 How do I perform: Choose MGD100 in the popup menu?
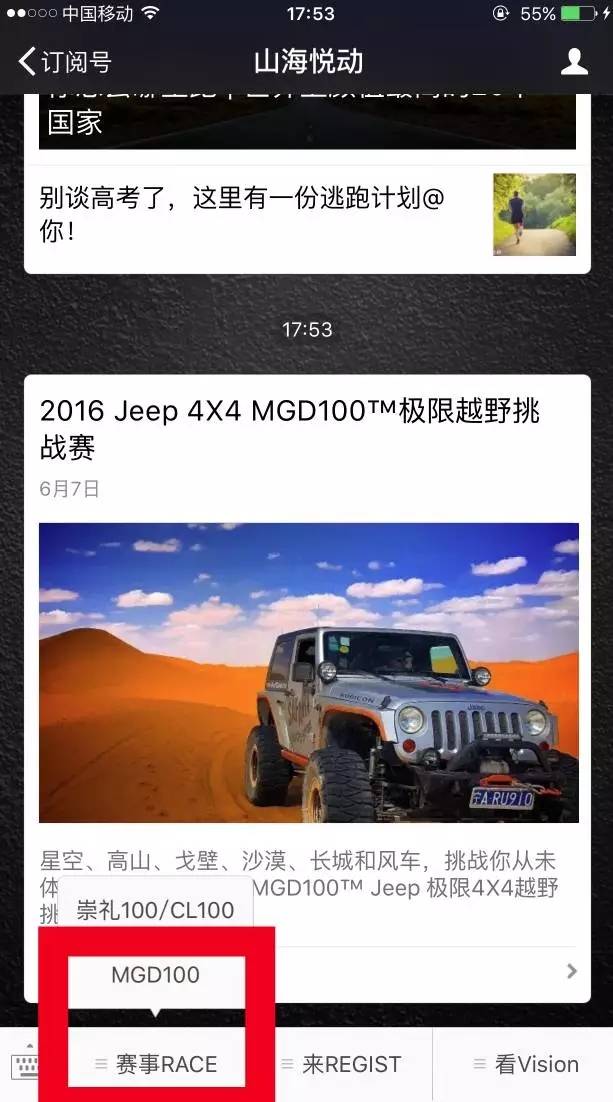tap(155, 975)
